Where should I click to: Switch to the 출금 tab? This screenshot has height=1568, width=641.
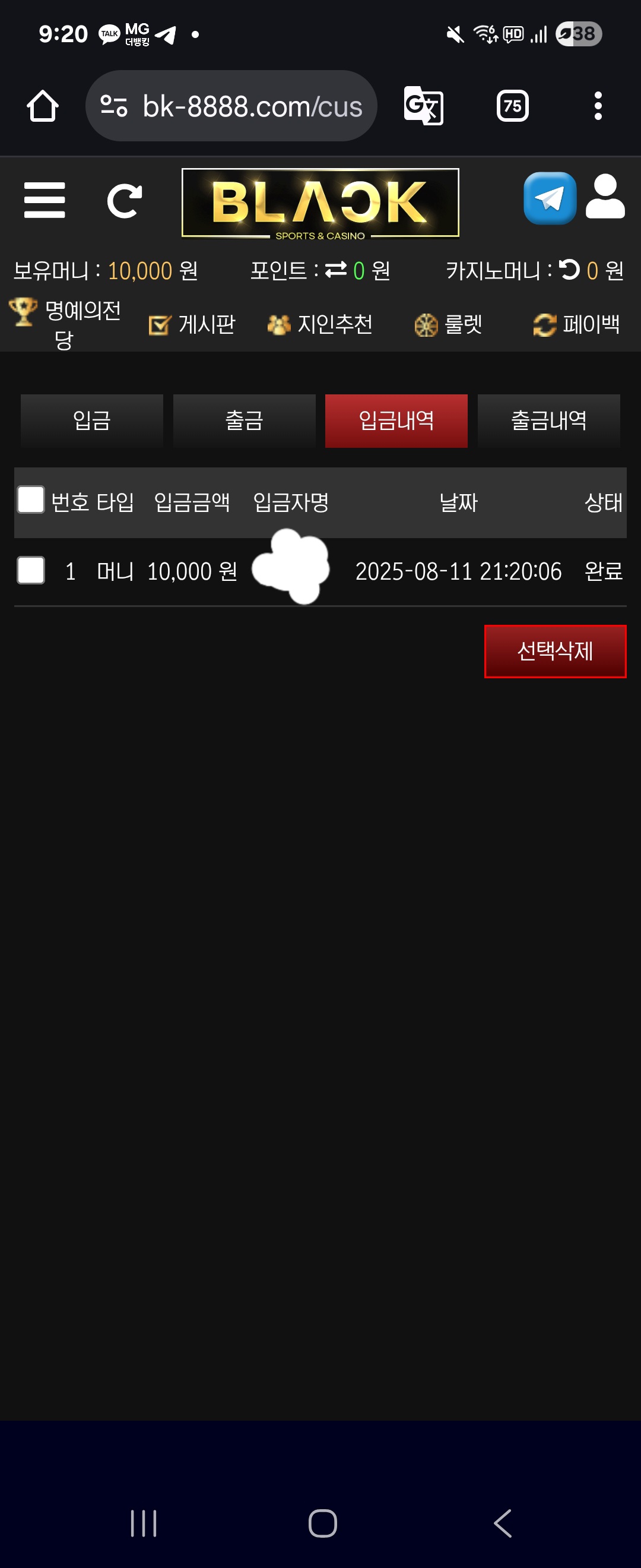pos(244,421)
